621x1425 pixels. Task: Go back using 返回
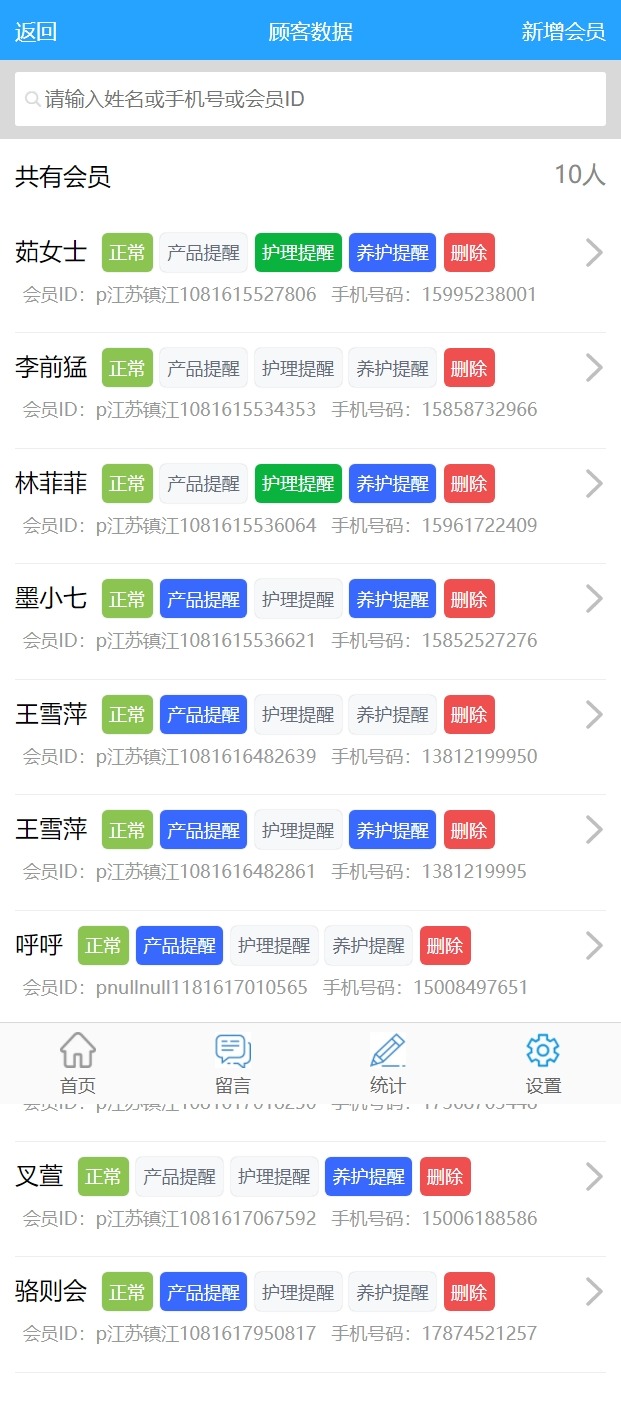pos(36,31)
